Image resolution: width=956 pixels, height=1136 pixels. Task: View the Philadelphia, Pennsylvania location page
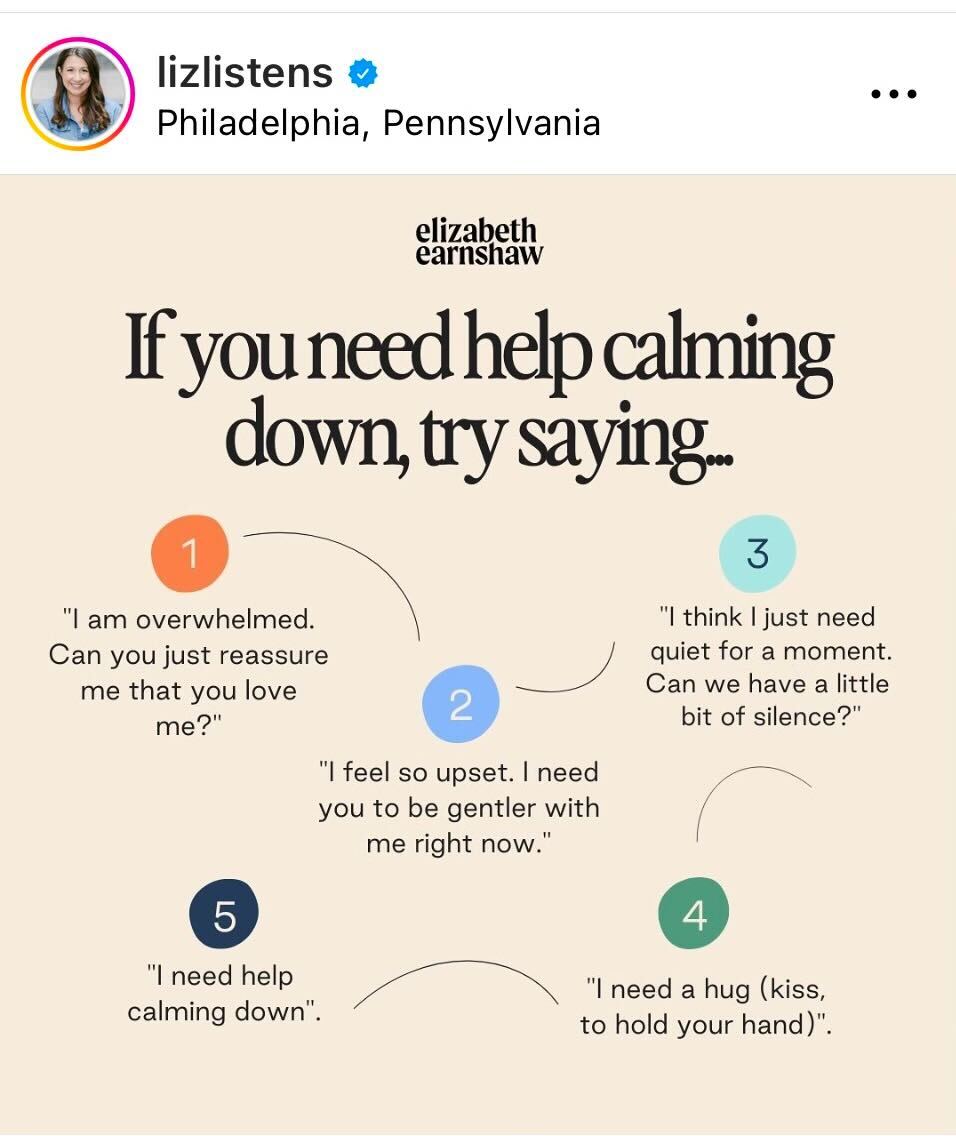click(x=379, y=123)
